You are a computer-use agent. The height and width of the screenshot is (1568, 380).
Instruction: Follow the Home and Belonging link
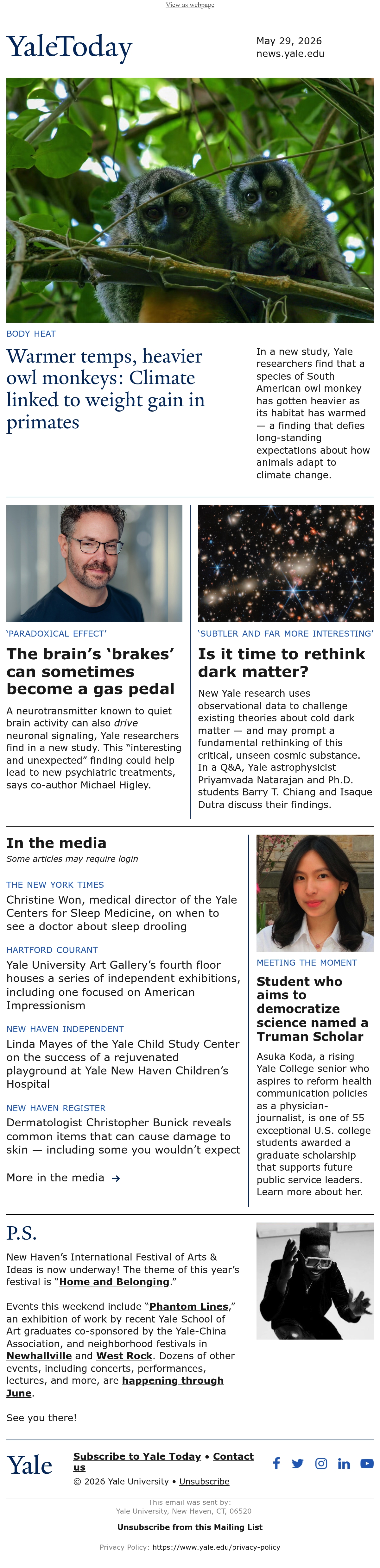114,1282
